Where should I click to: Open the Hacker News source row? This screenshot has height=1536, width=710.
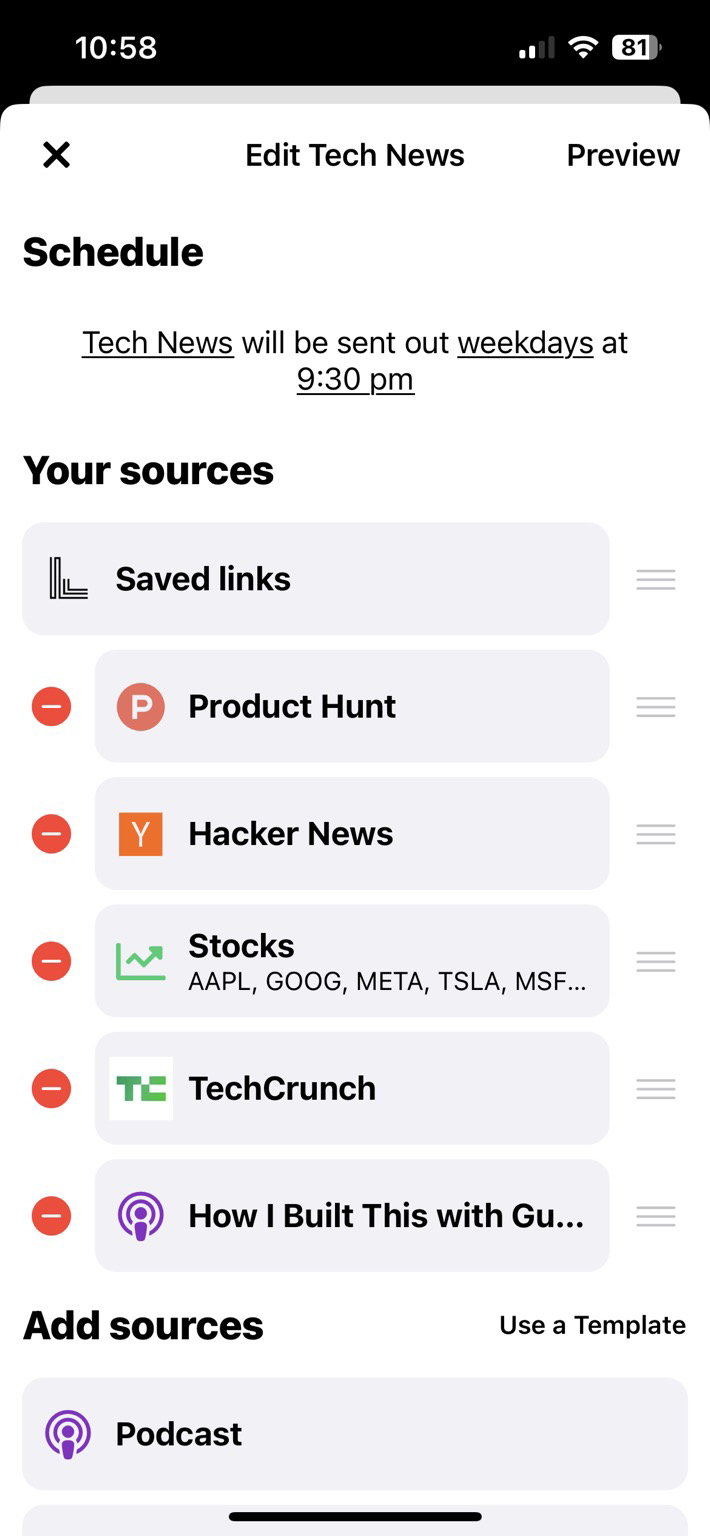pyautogui.click(x=352, y=833)
